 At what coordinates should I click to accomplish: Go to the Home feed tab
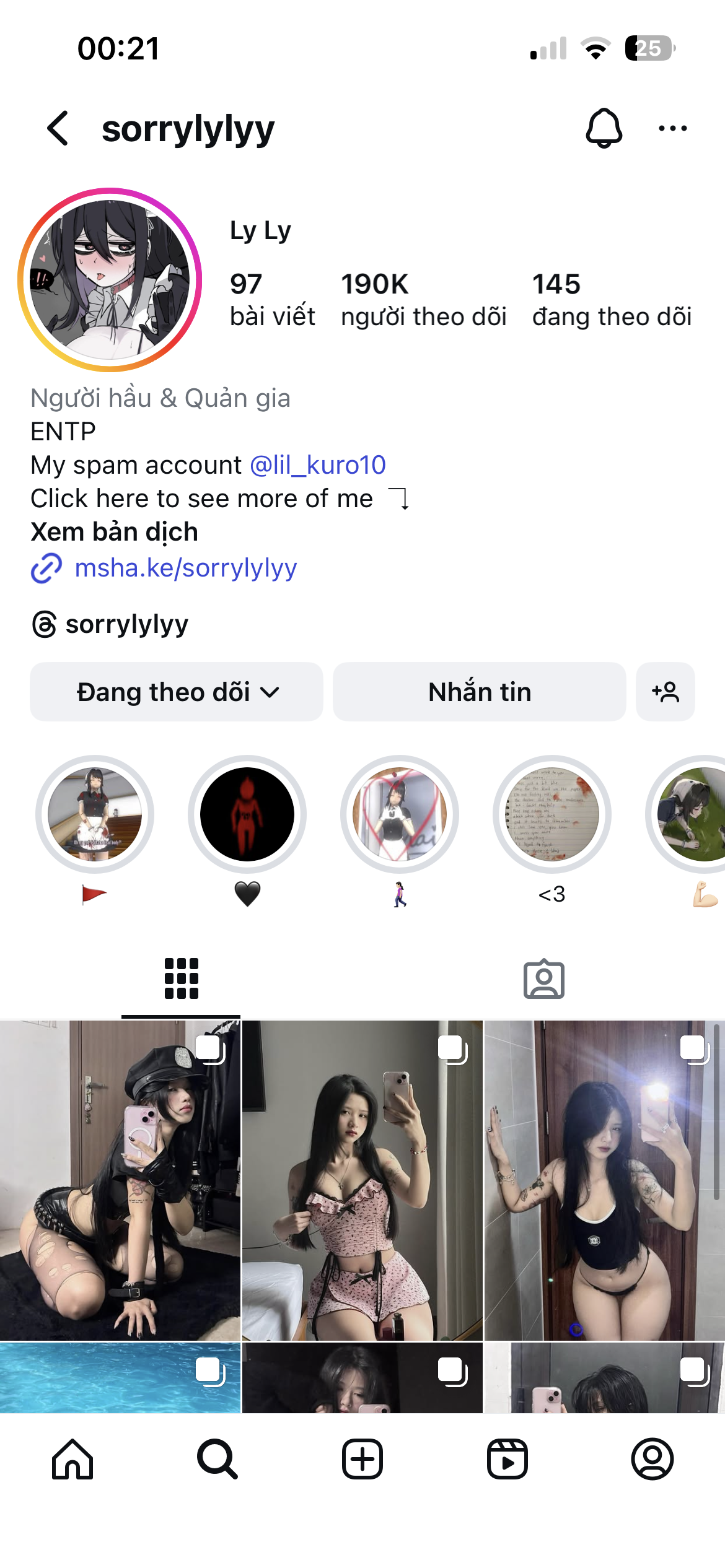tap(72, 1458)
